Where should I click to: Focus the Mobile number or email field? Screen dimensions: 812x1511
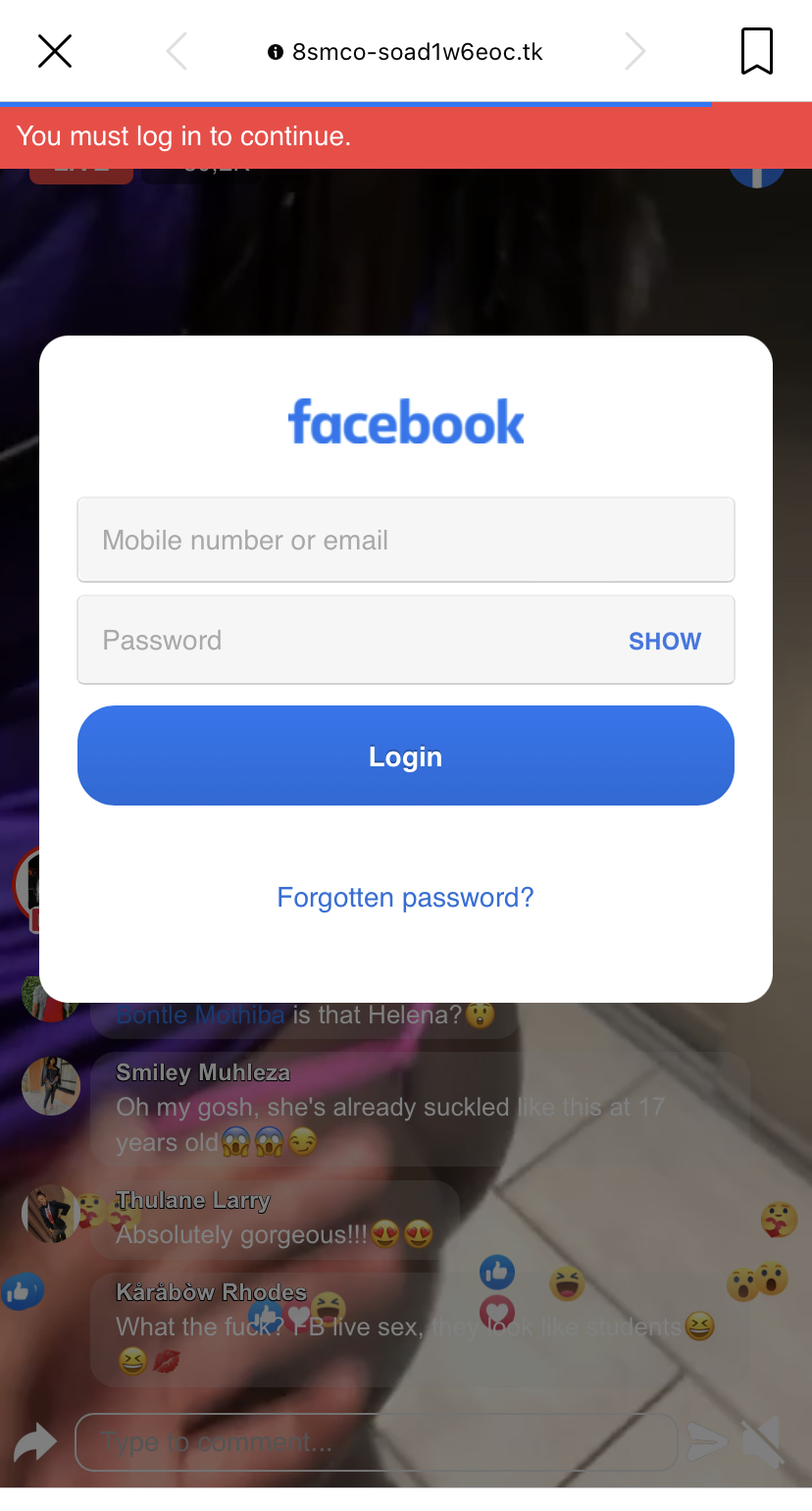point(405,540)
